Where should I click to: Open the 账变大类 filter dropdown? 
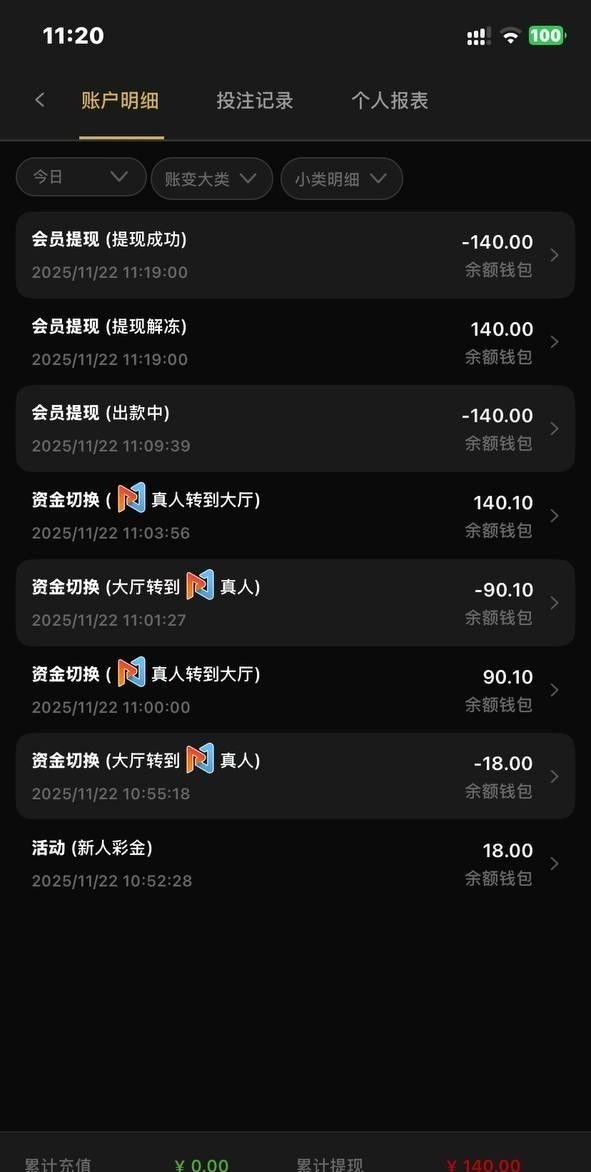(x=211, y=179)
